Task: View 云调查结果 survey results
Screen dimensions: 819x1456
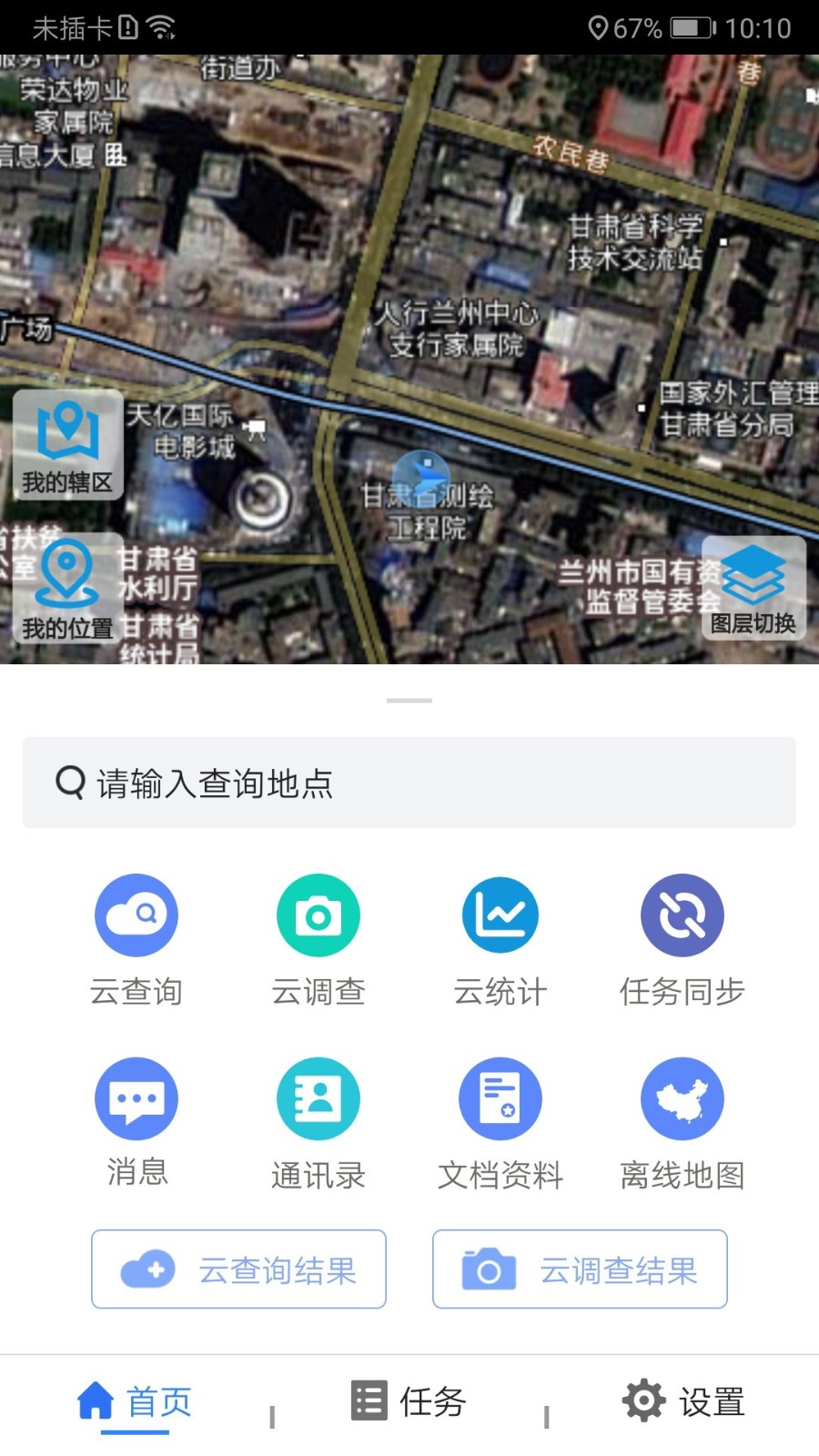Action: coord(580,1269)
